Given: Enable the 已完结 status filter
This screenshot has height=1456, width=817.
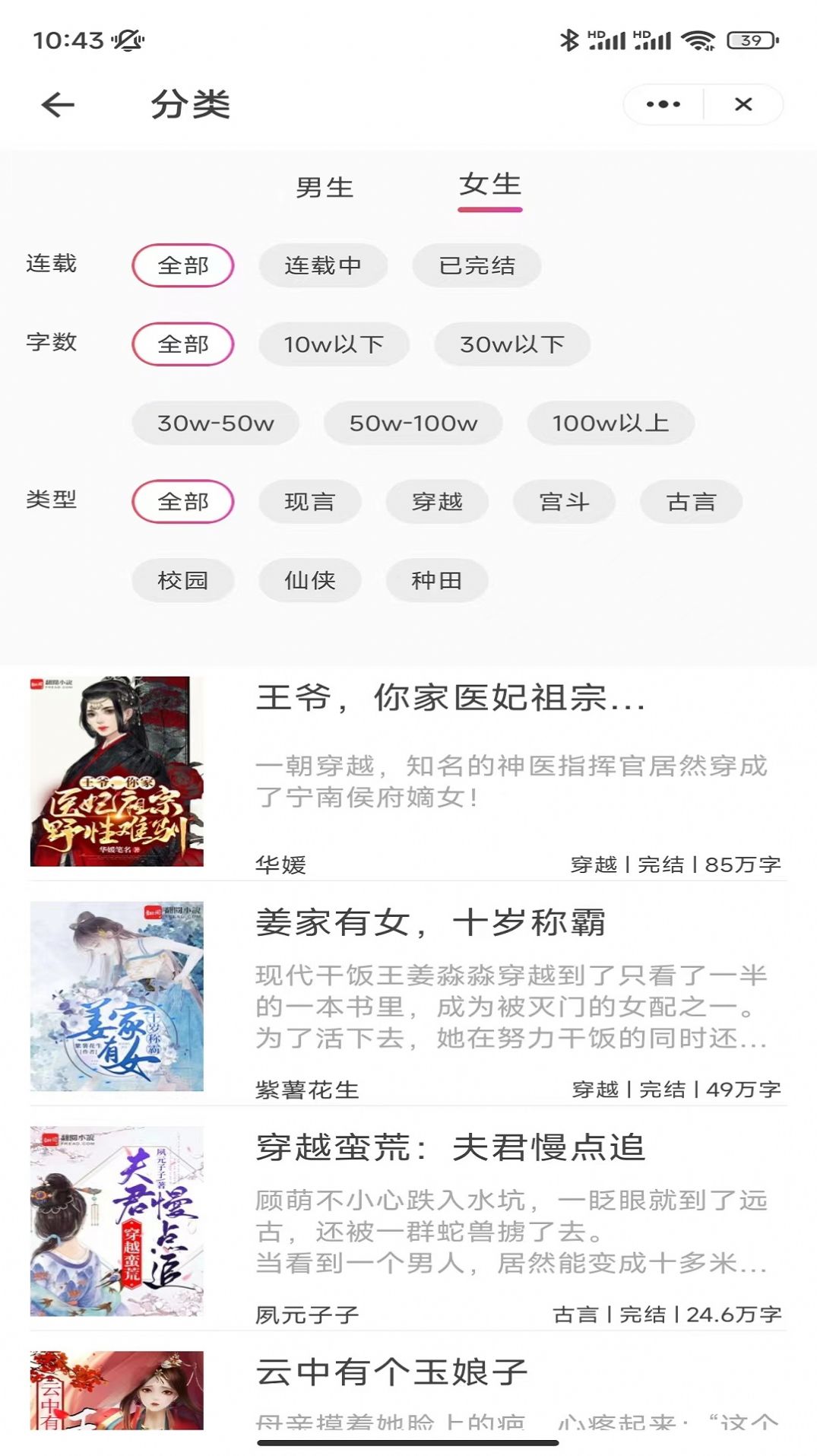Looking at the screenshot, I should click(477, 265).
